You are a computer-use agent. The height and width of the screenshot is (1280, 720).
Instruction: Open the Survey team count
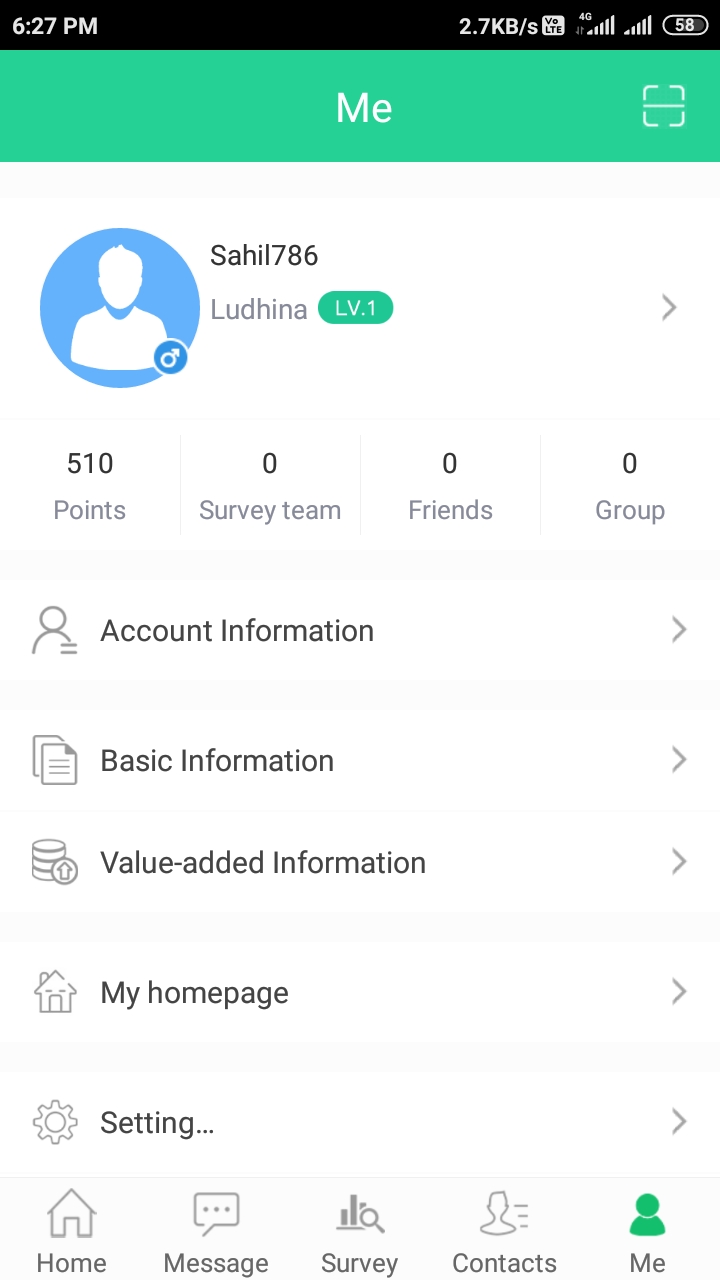[270, 486]
